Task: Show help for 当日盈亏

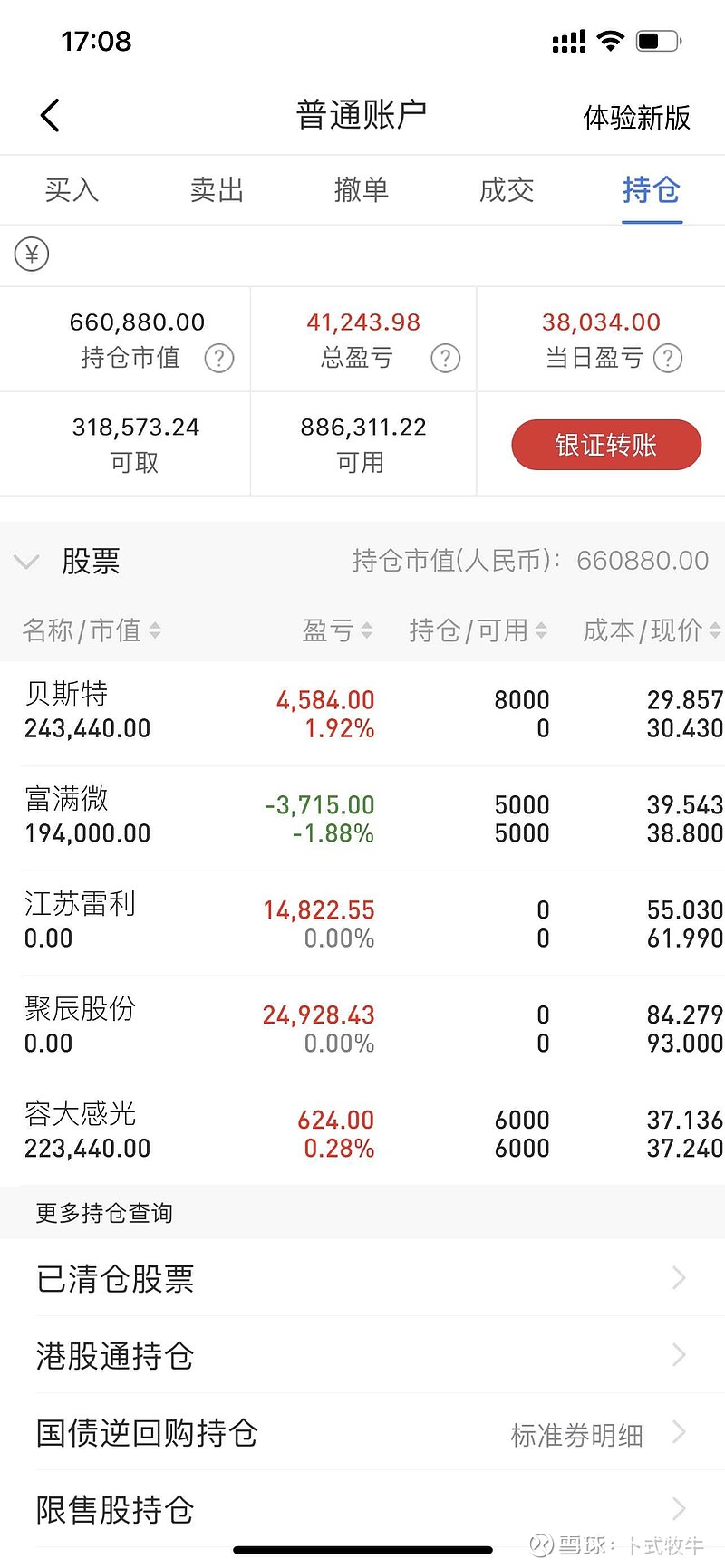Action: click(x=668, y=359)
